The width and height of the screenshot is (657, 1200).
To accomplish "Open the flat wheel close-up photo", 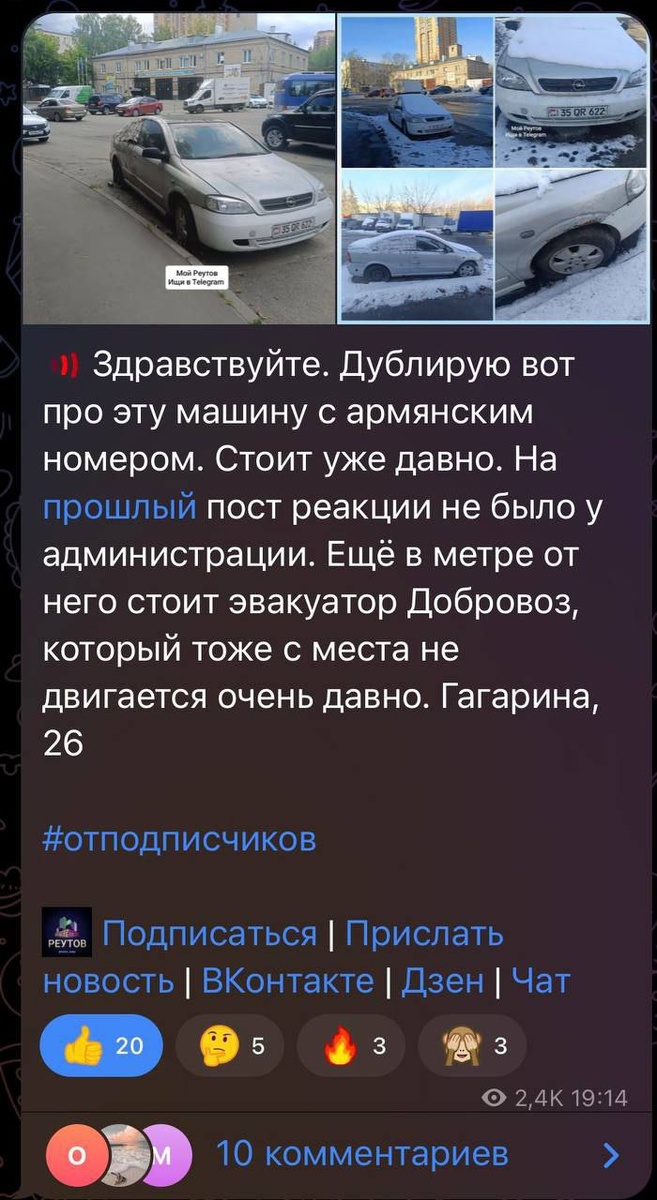I will (x=572, y=245).
